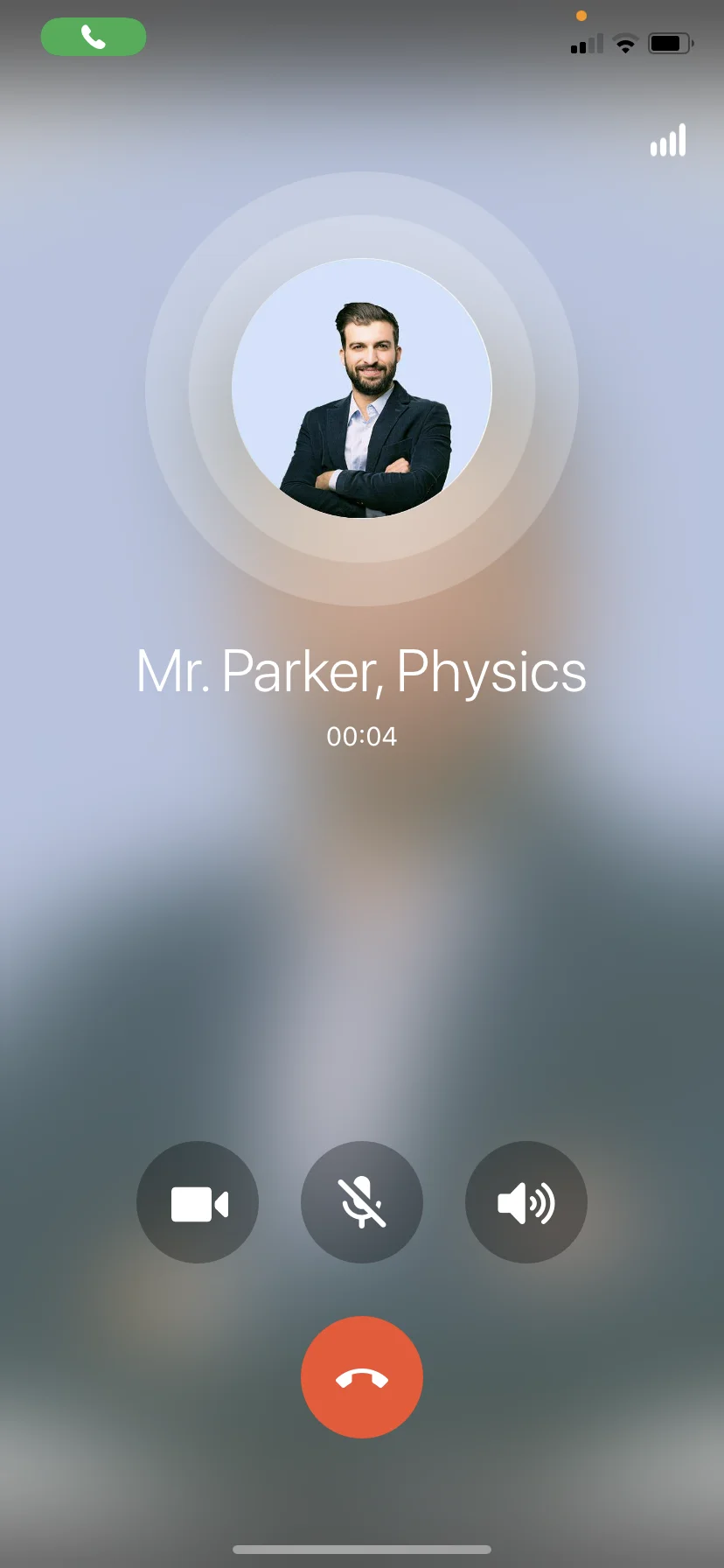Turn on the speaker
Screen dimensions: 724x1568
point(526,1202)
